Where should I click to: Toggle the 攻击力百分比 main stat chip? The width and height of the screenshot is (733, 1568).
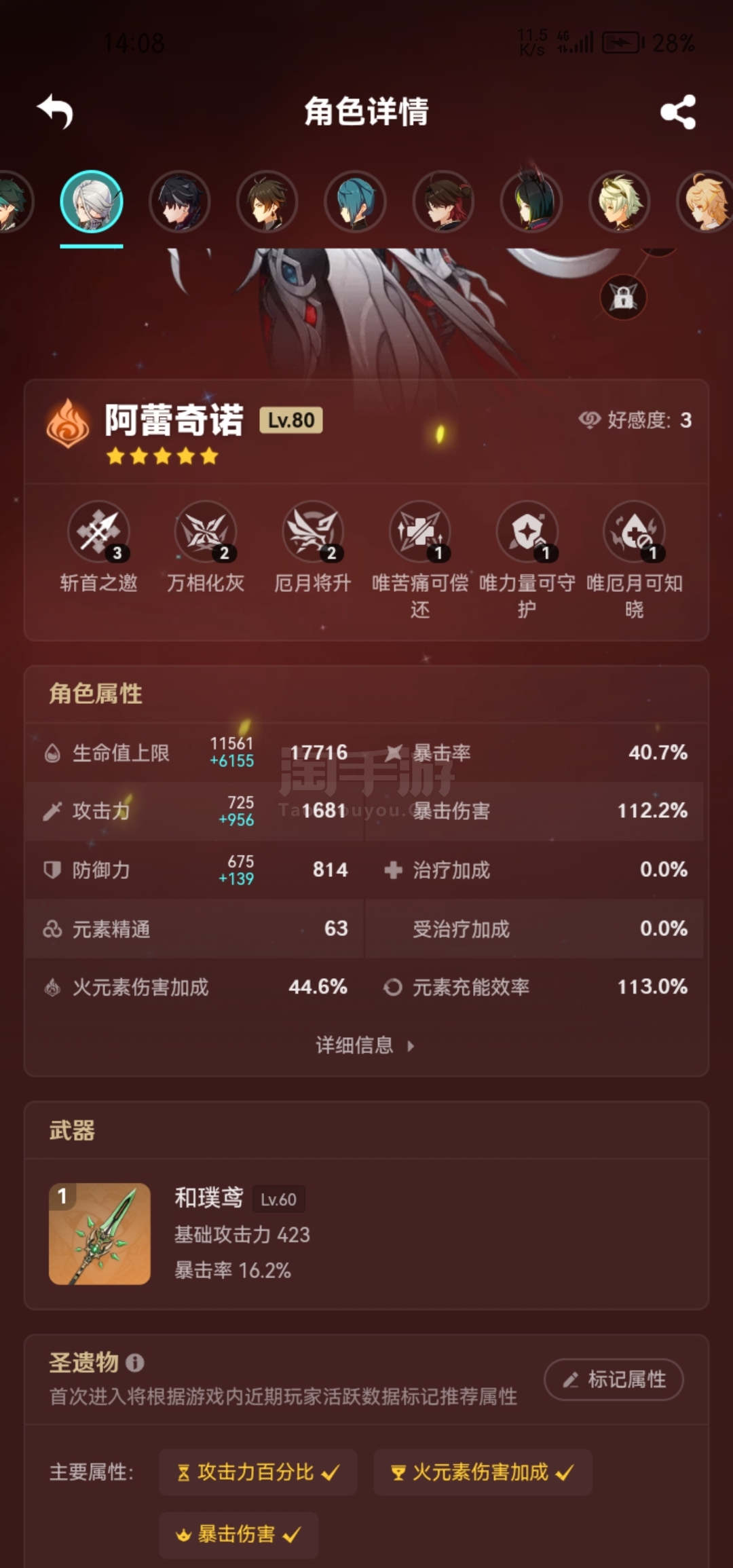258,1472
